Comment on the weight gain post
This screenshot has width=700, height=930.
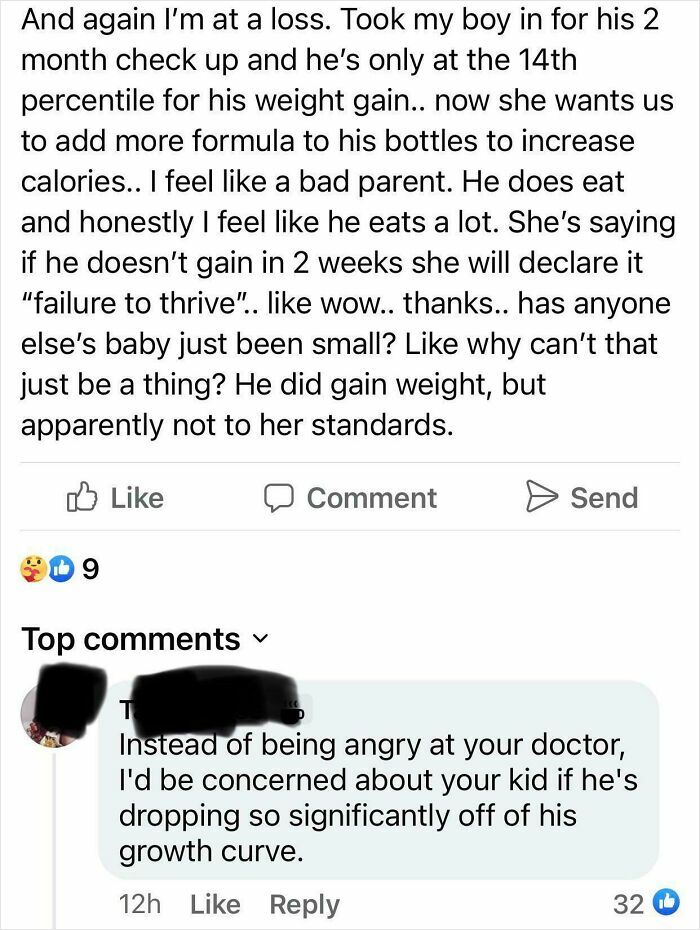349,497
